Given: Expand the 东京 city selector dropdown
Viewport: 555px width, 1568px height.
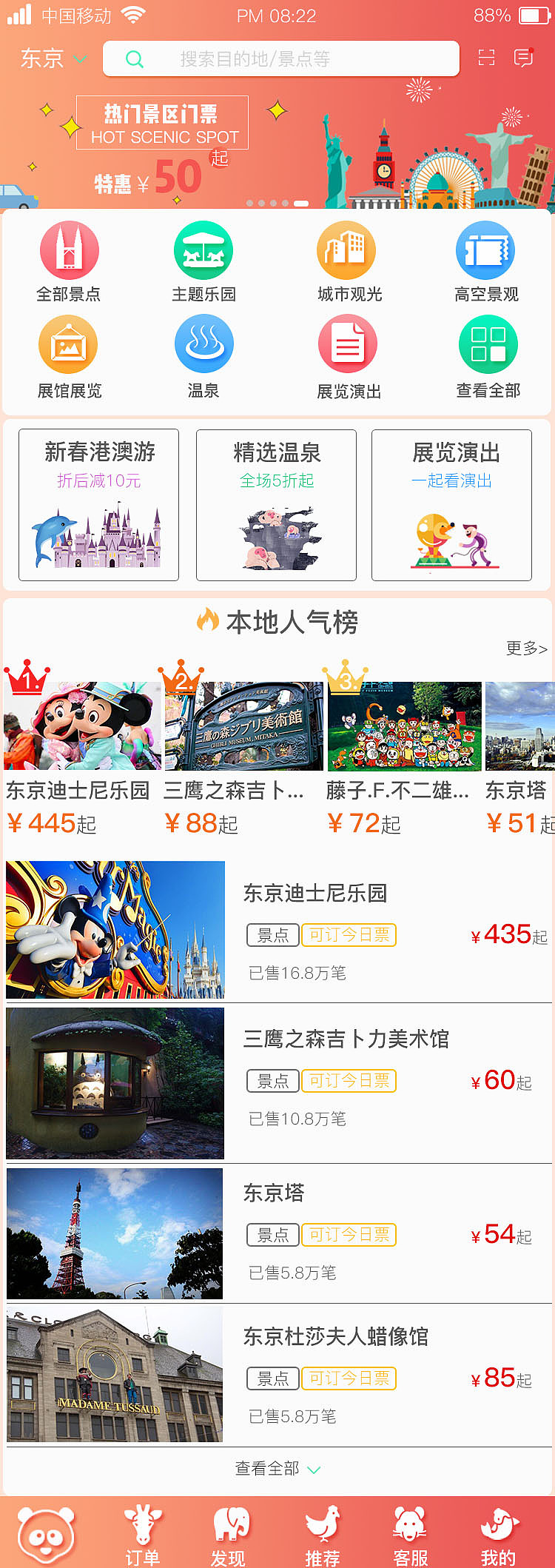Looking at the screenshot, I should tap(52, 59).
